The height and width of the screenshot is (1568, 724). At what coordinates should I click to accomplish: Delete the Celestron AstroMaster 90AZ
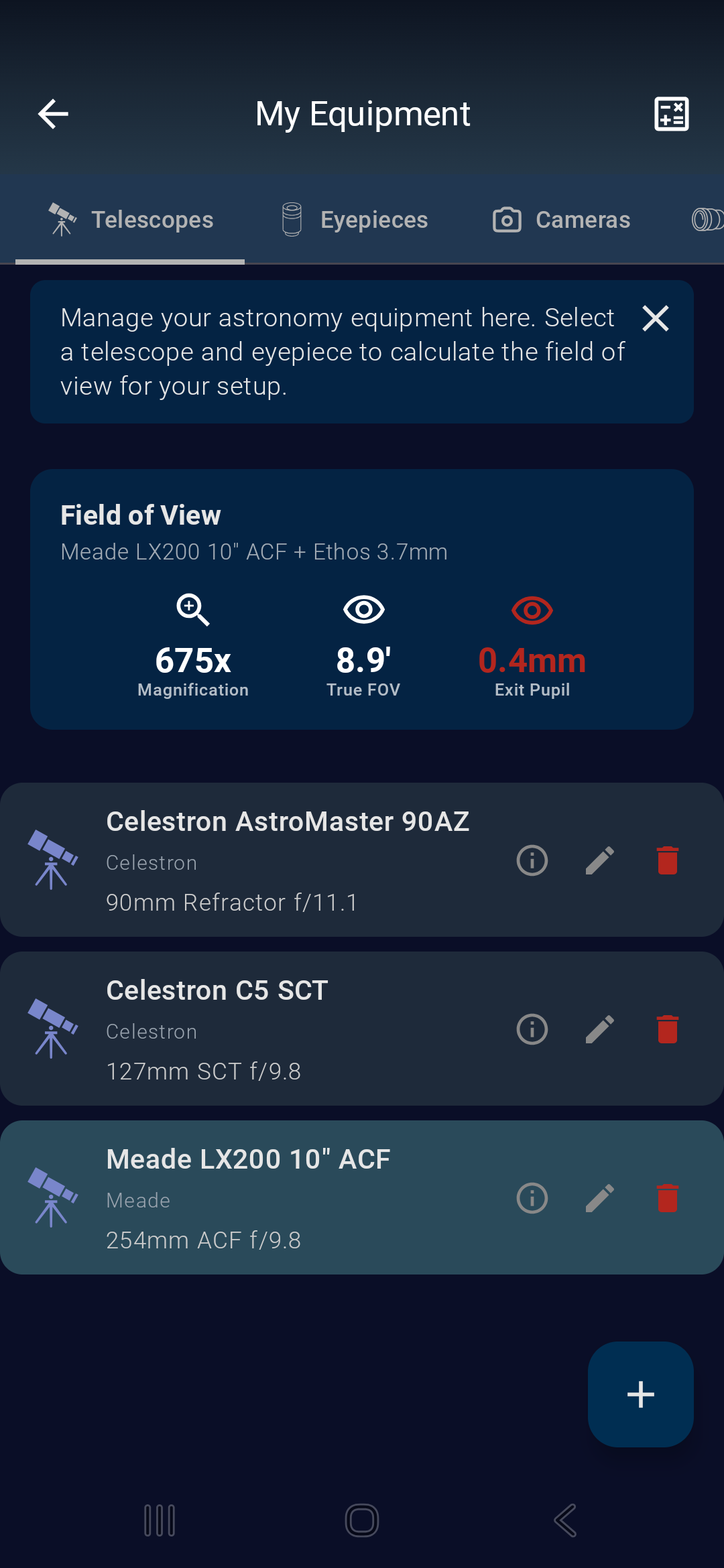pos(667,861)
